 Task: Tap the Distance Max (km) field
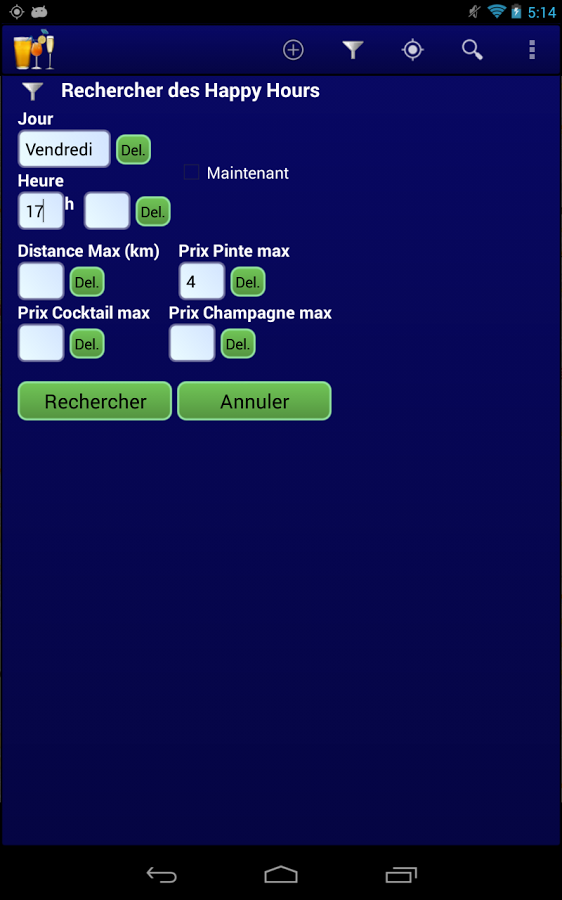[41, 281]
